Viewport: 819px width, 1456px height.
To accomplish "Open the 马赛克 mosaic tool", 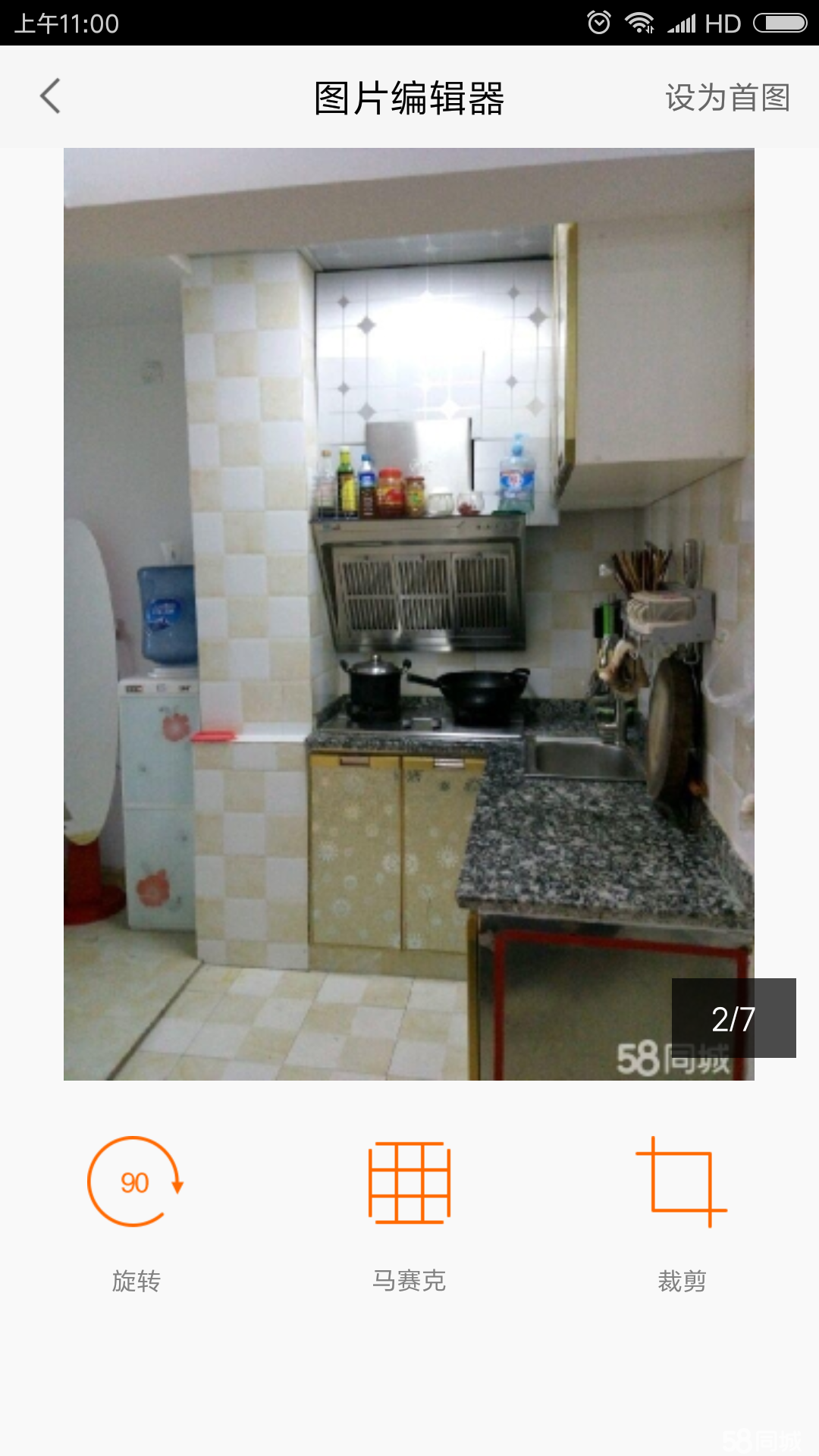I will coord(409,1182).
